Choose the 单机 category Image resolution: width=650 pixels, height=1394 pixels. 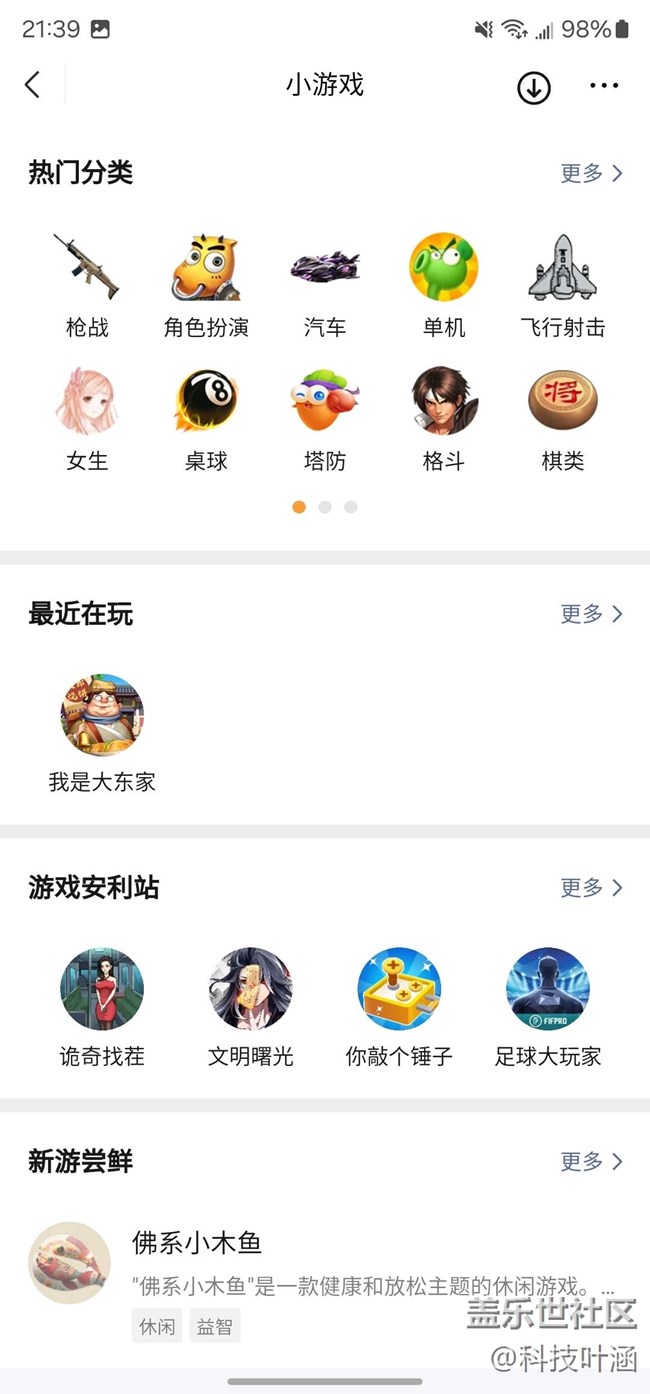click(444, 286)
